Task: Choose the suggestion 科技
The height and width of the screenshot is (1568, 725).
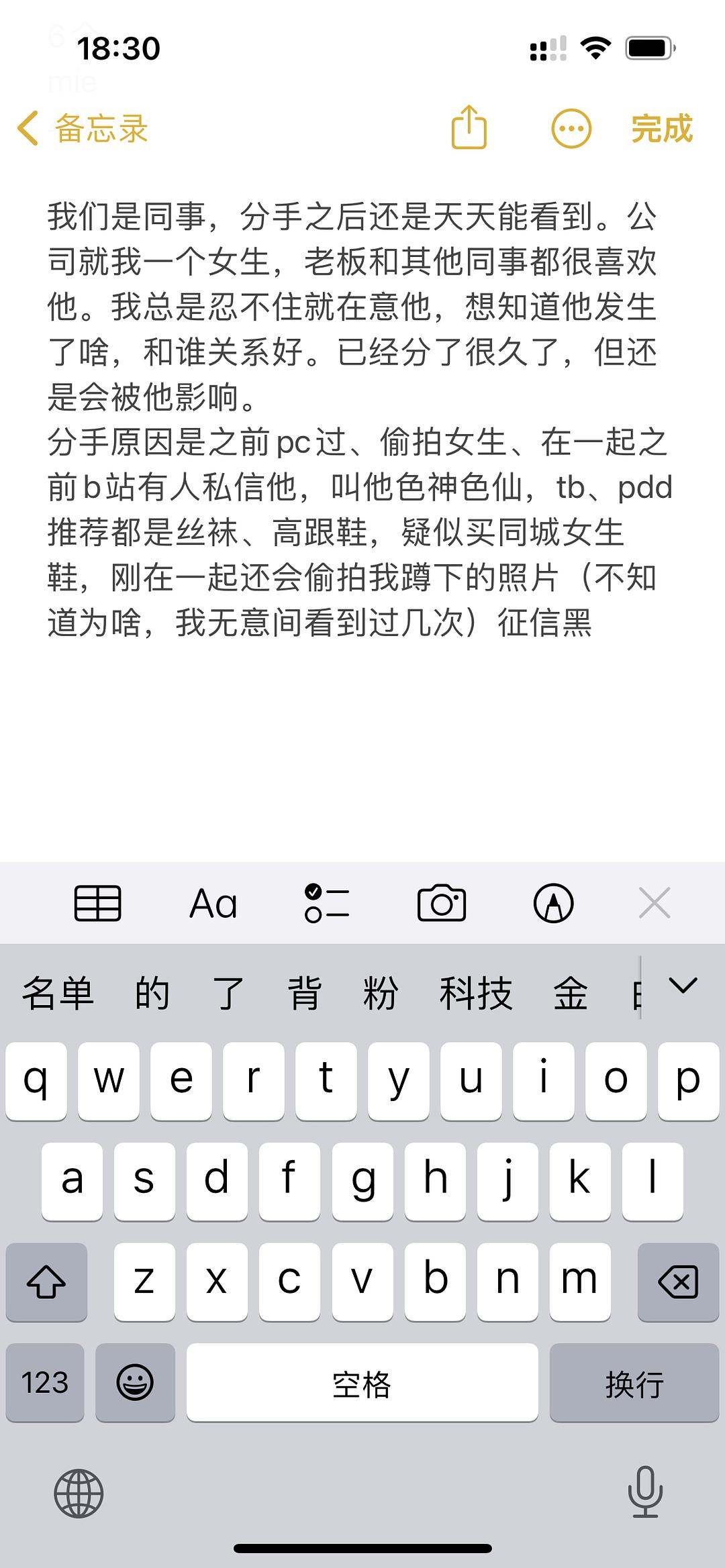Action: 476,993
